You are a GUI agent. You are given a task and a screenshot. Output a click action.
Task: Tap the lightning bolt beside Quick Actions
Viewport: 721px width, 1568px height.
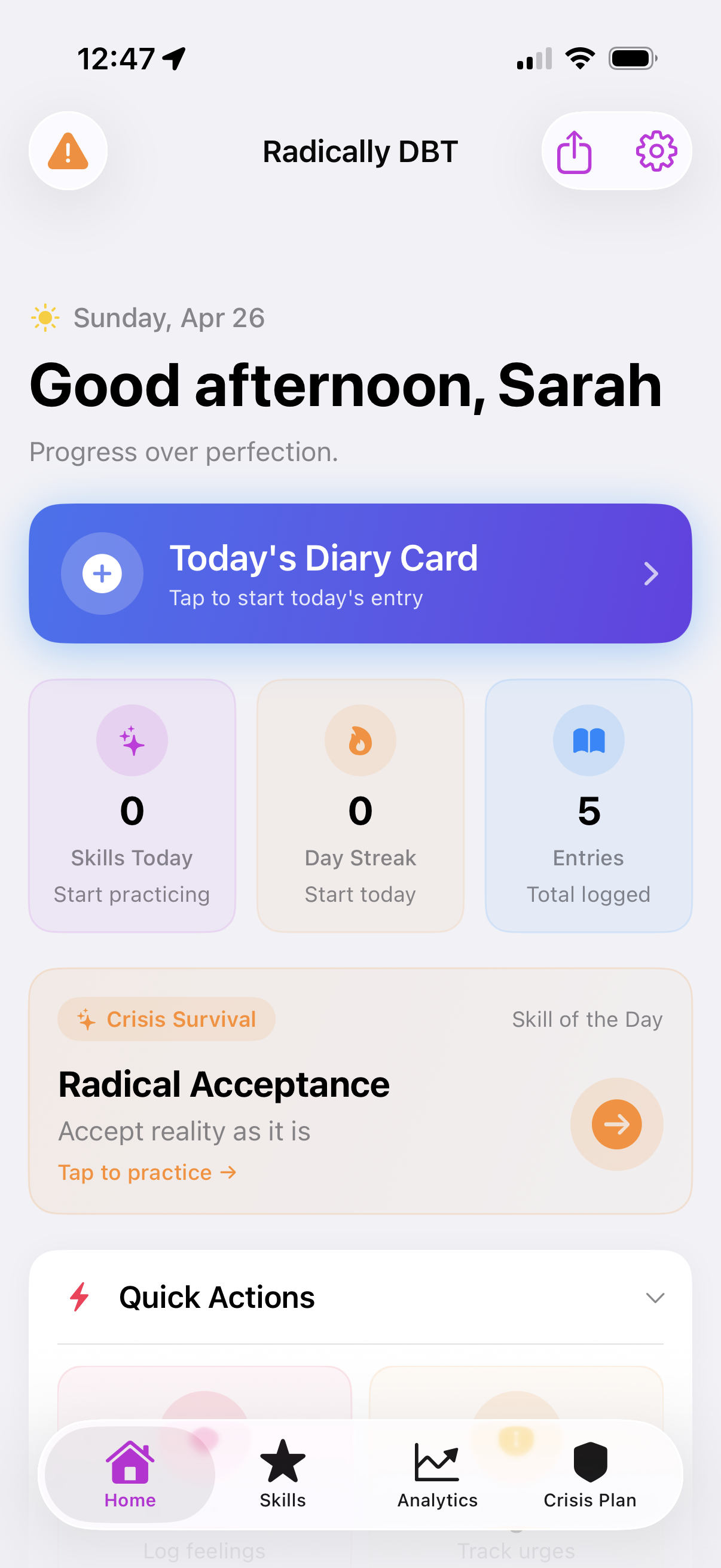(80, 1297)
